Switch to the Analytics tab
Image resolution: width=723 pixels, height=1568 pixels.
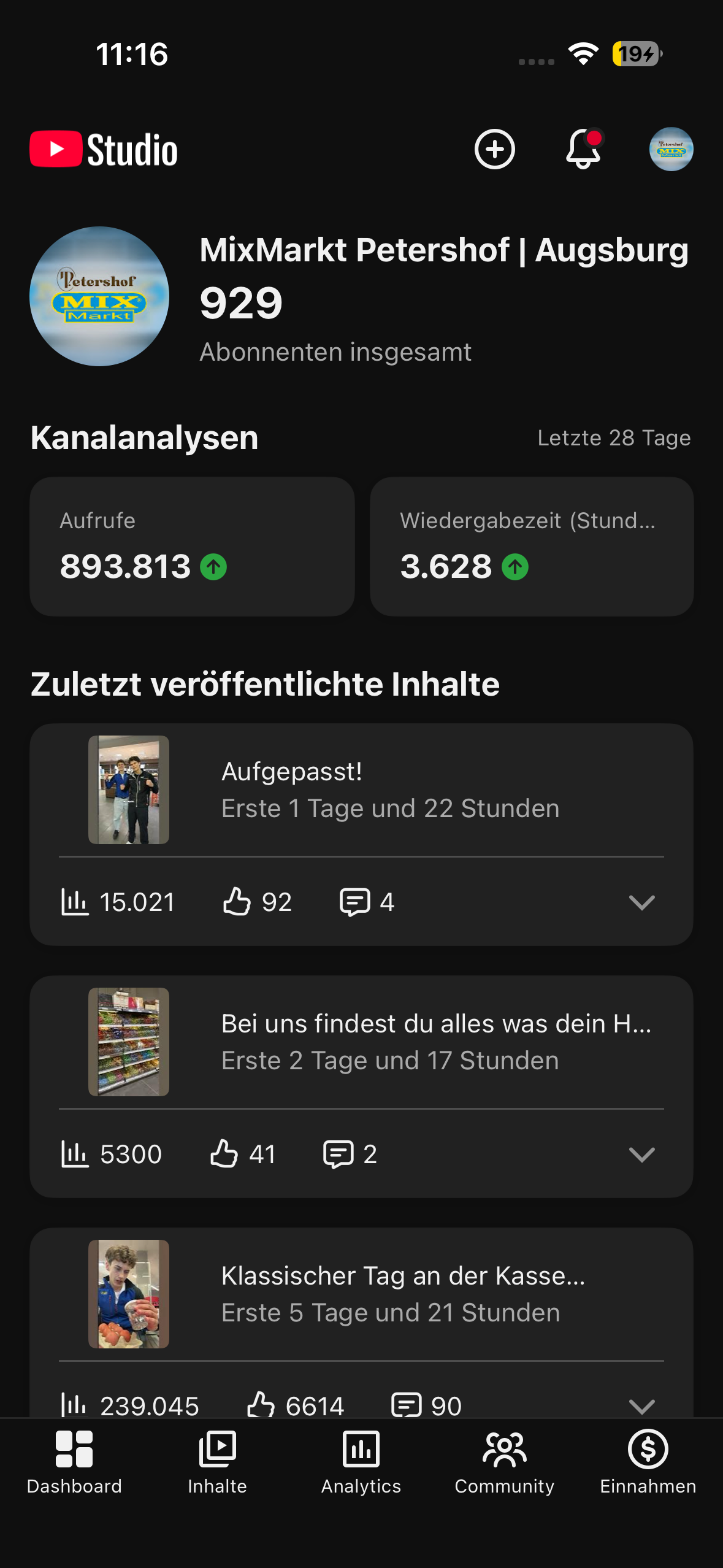(x=361, y=1462)
